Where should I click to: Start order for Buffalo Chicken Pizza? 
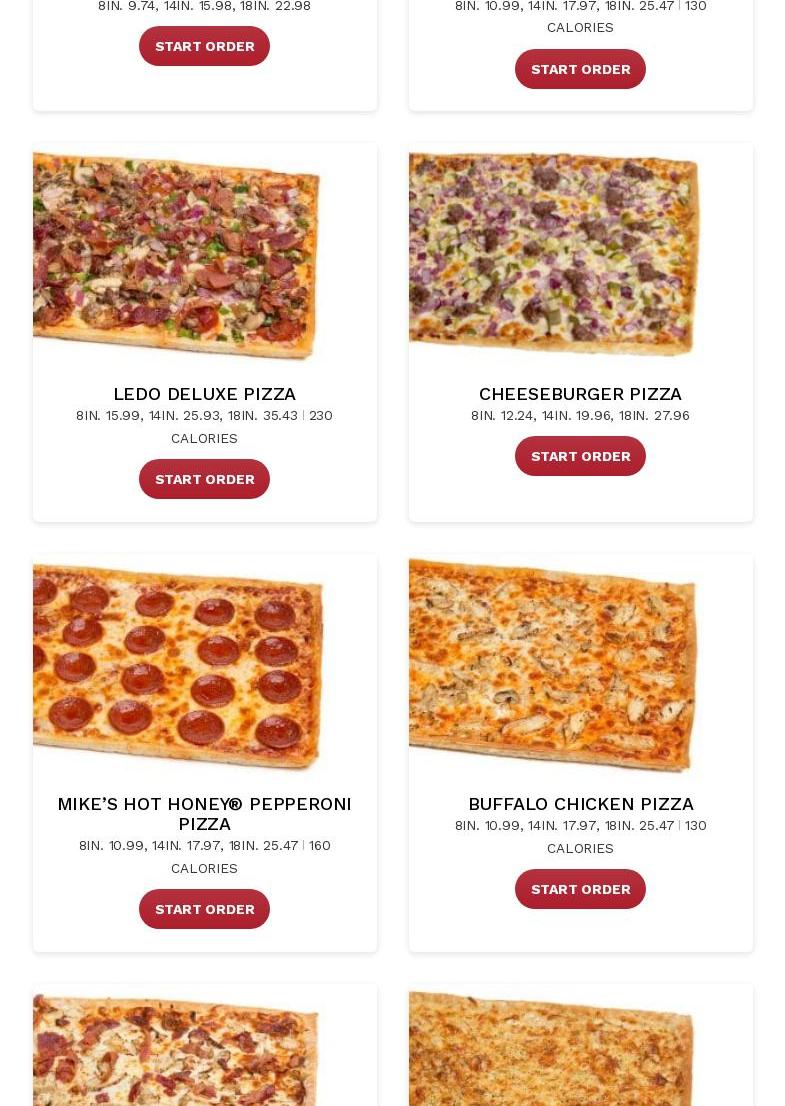coord(580,889)
